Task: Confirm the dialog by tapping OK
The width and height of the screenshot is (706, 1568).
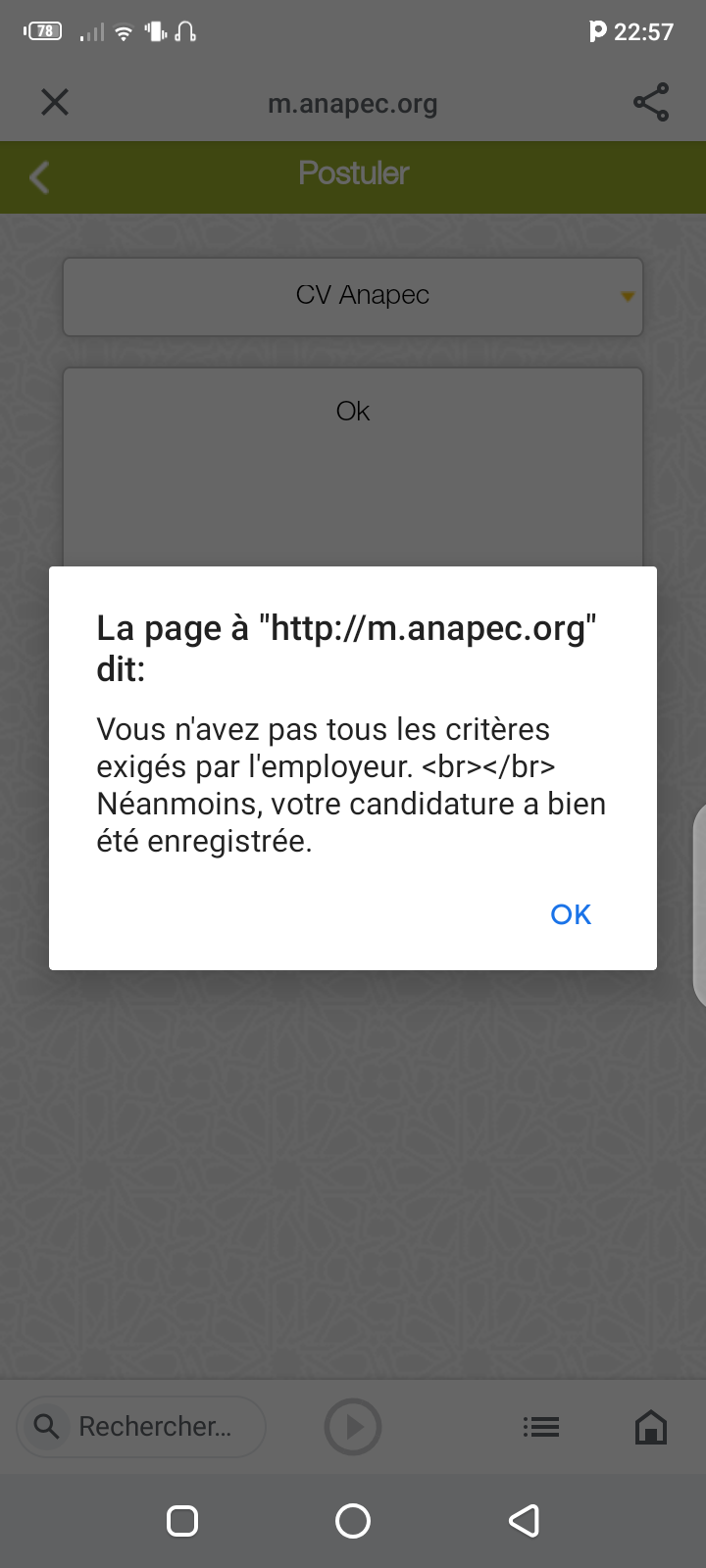Action: coord(571,914)
